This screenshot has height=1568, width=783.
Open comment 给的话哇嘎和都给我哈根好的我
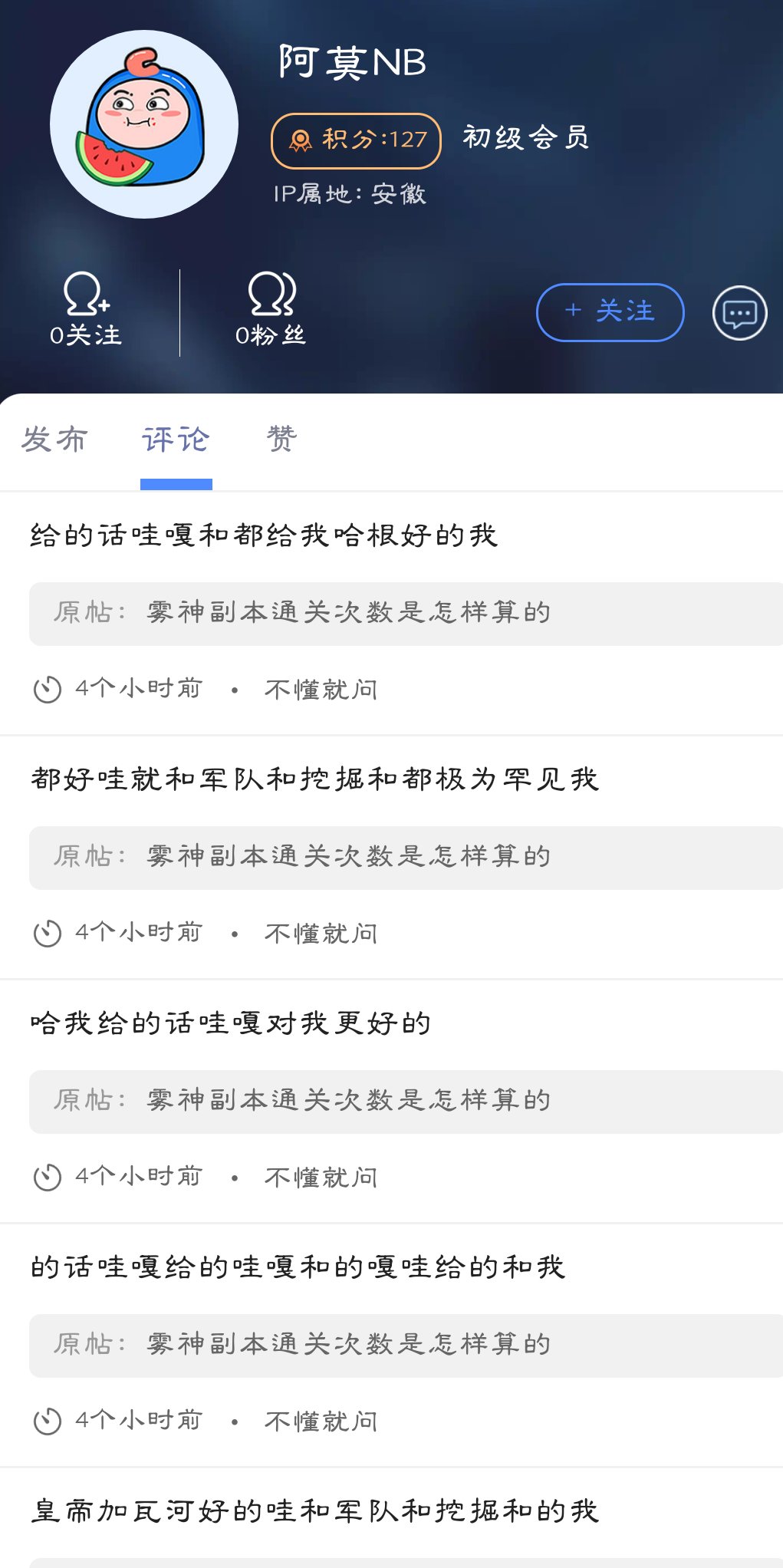(264, 535)
